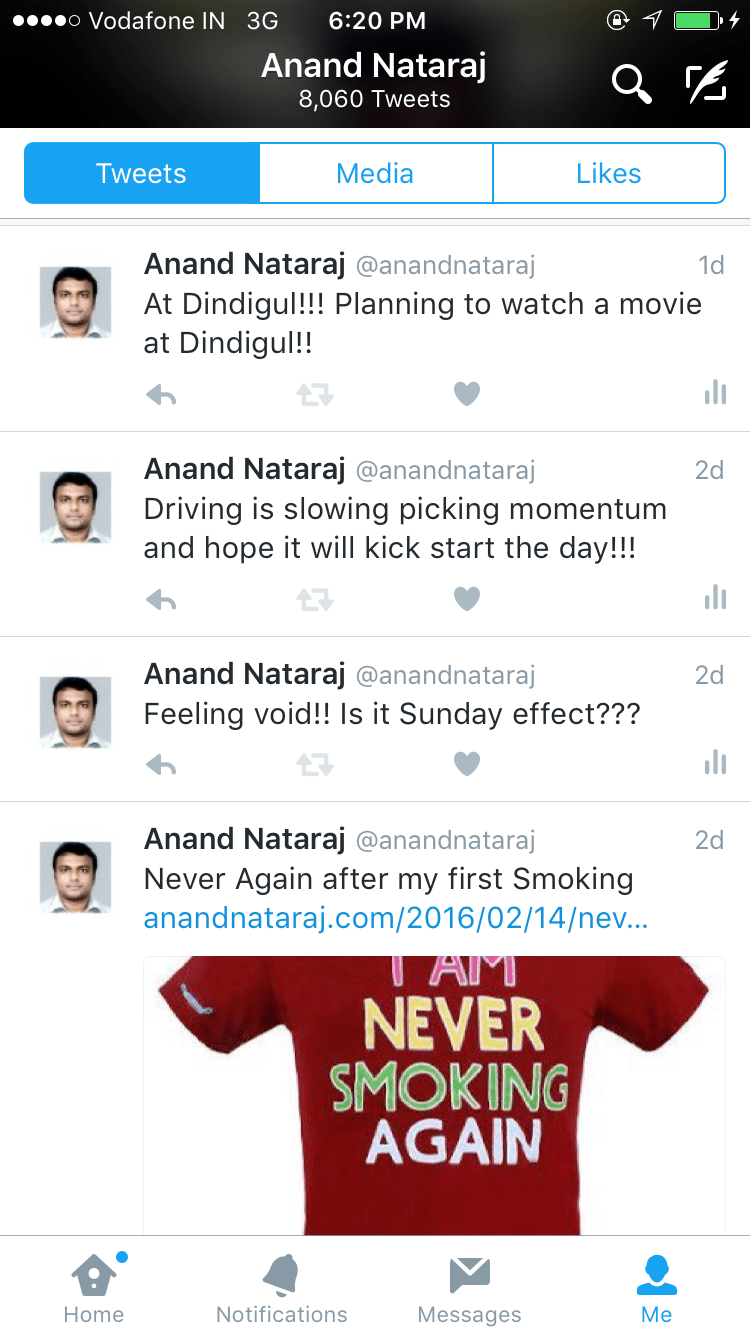Viewport: 750px width, 1334px height.
Task: Compose a new tweet
Action: tap(706, 84)
